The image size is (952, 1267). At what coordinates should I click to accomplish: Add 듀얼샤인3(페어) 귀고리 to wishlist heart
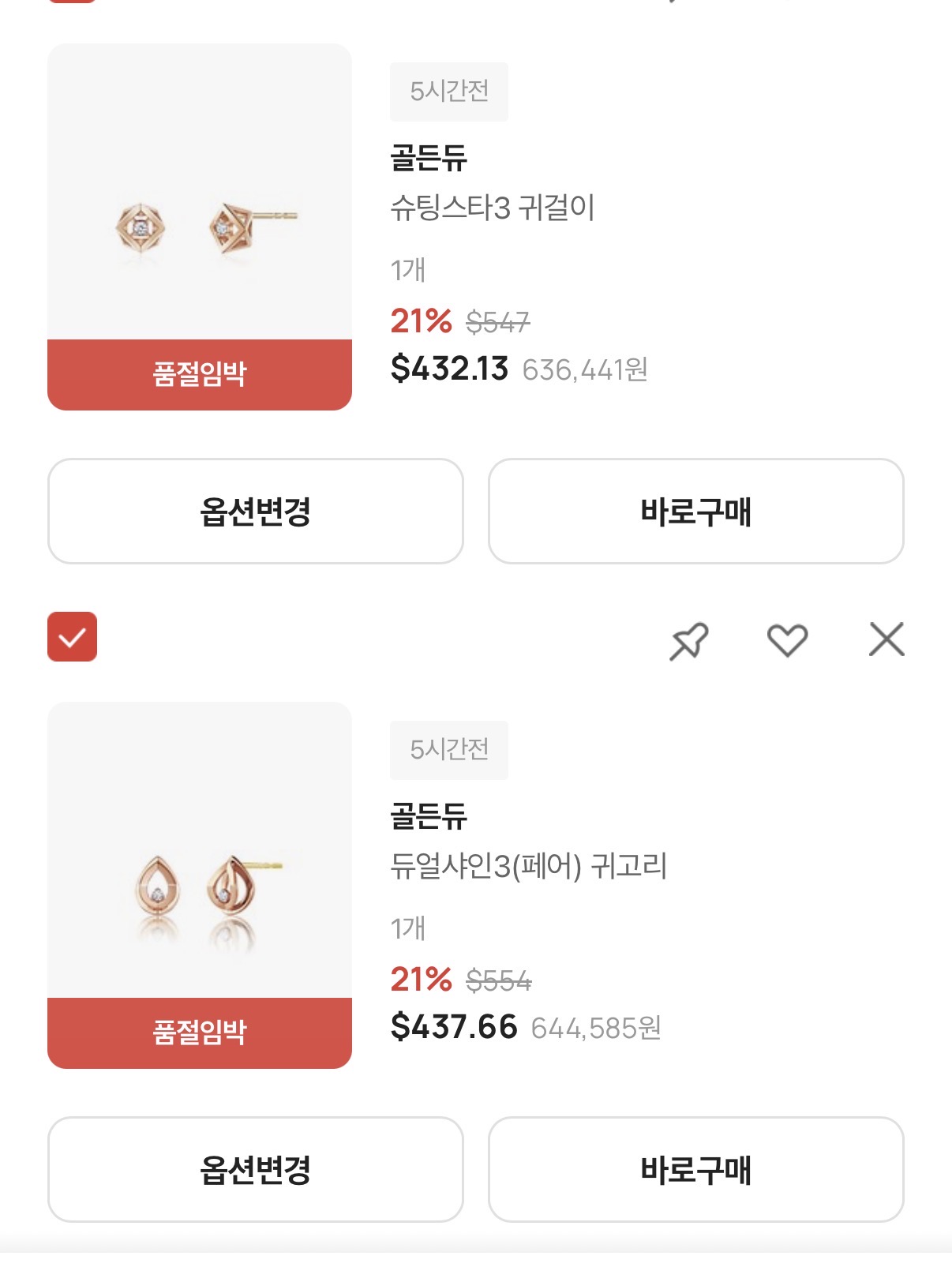[787, 639]
